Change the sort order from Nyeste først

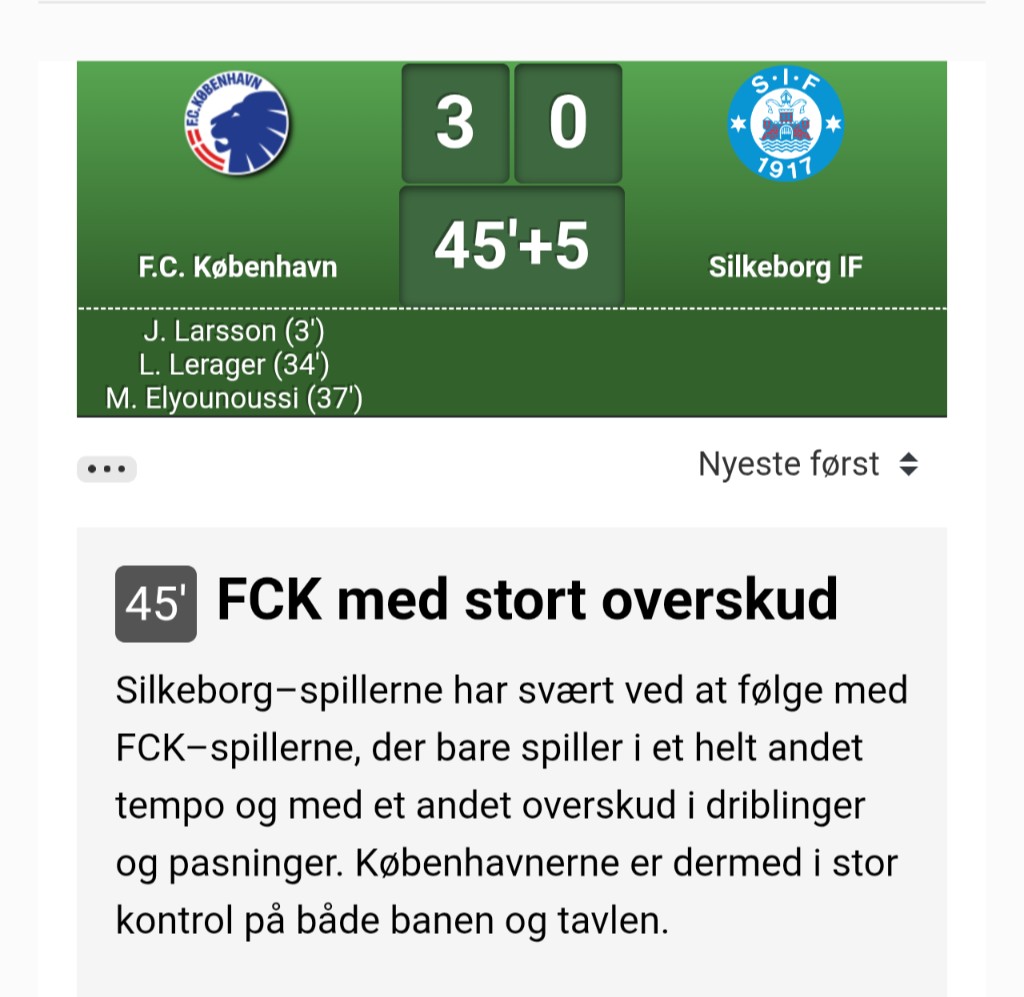[x=808, y=464]
